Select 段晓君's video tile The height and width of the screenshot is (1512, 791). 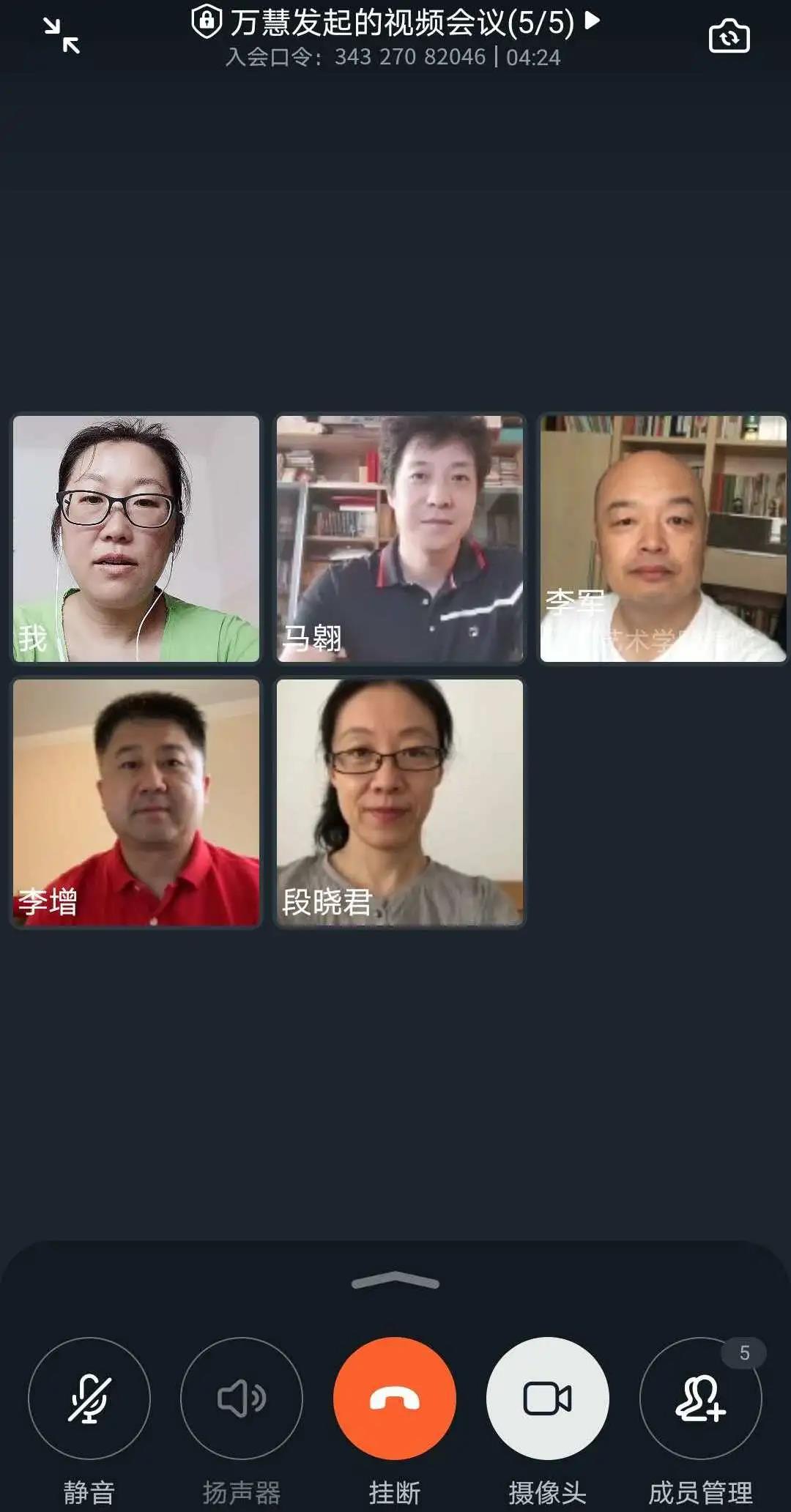[x=400, y=802]
